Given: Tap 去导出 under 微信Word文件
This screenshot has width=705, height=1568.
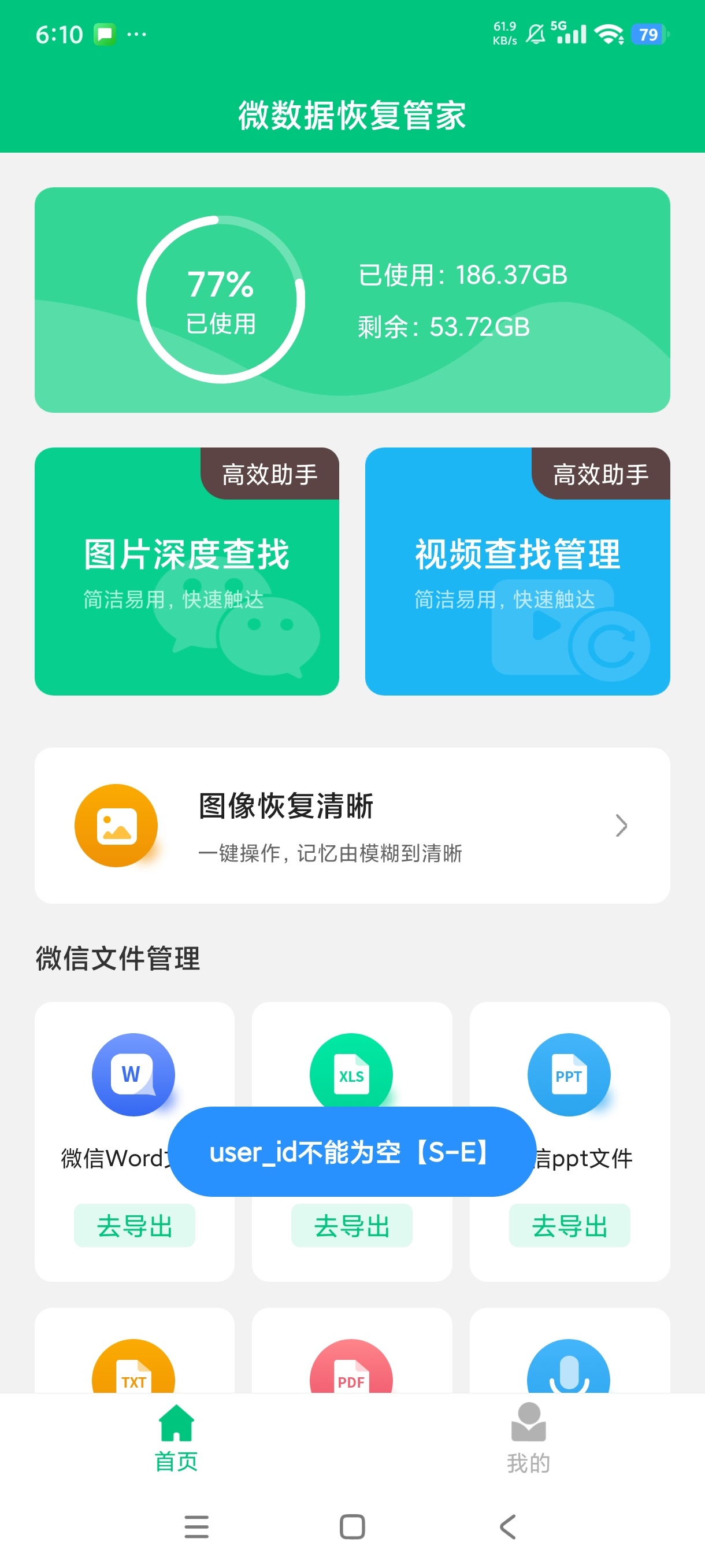Looking at the screenshot, I should click(x=135, y=1225).
